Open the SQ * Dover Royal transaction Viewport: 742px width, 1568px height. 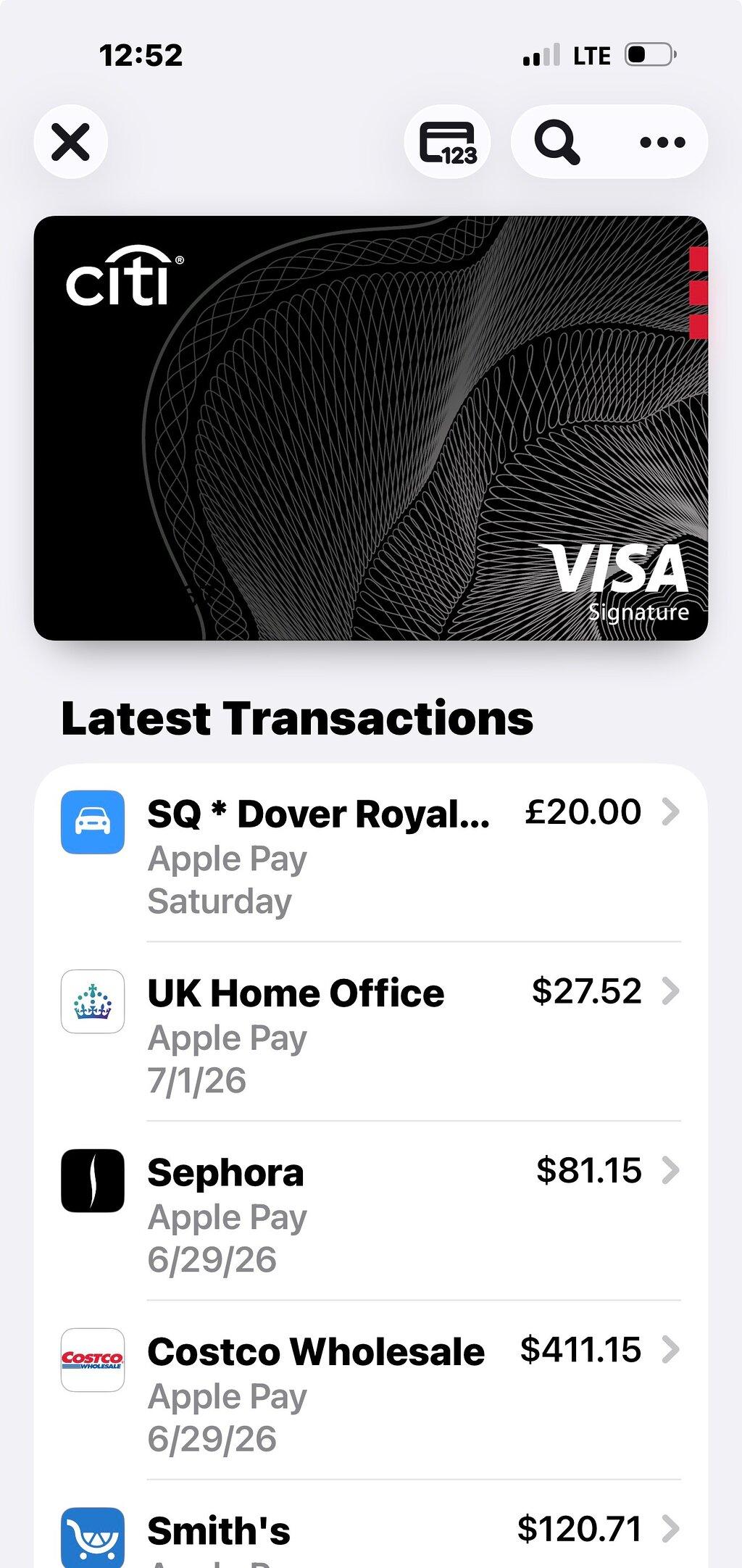coord(371,854)
